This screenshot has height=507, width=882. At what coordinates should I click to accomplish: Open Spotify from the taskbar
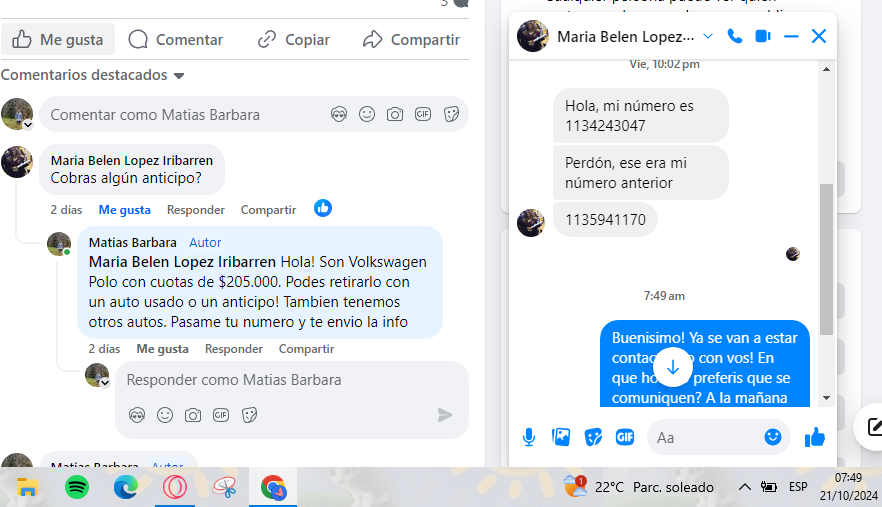pos(77,487)
